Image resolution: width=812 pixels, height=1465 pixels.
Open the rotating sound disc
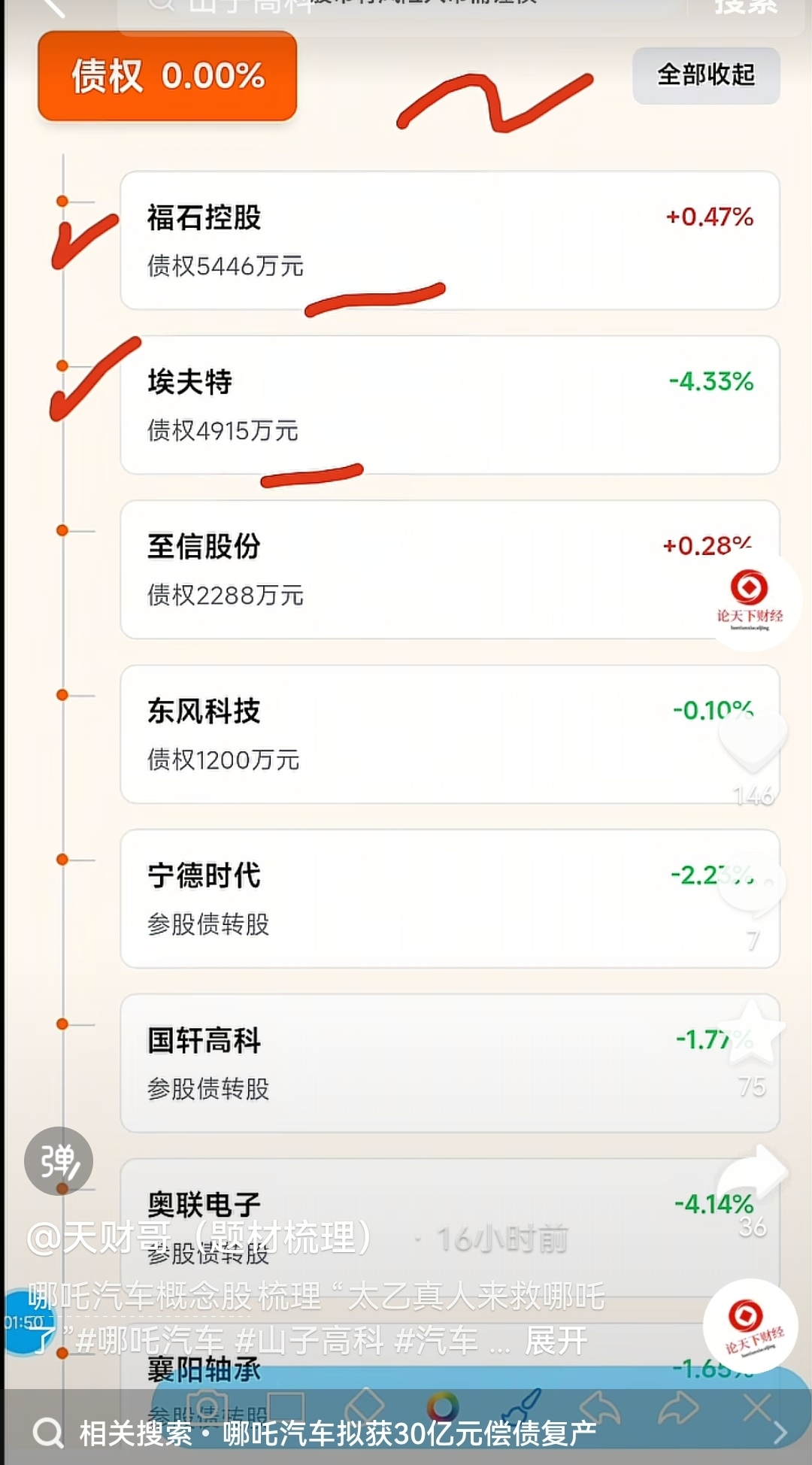tap(750, 1325)
